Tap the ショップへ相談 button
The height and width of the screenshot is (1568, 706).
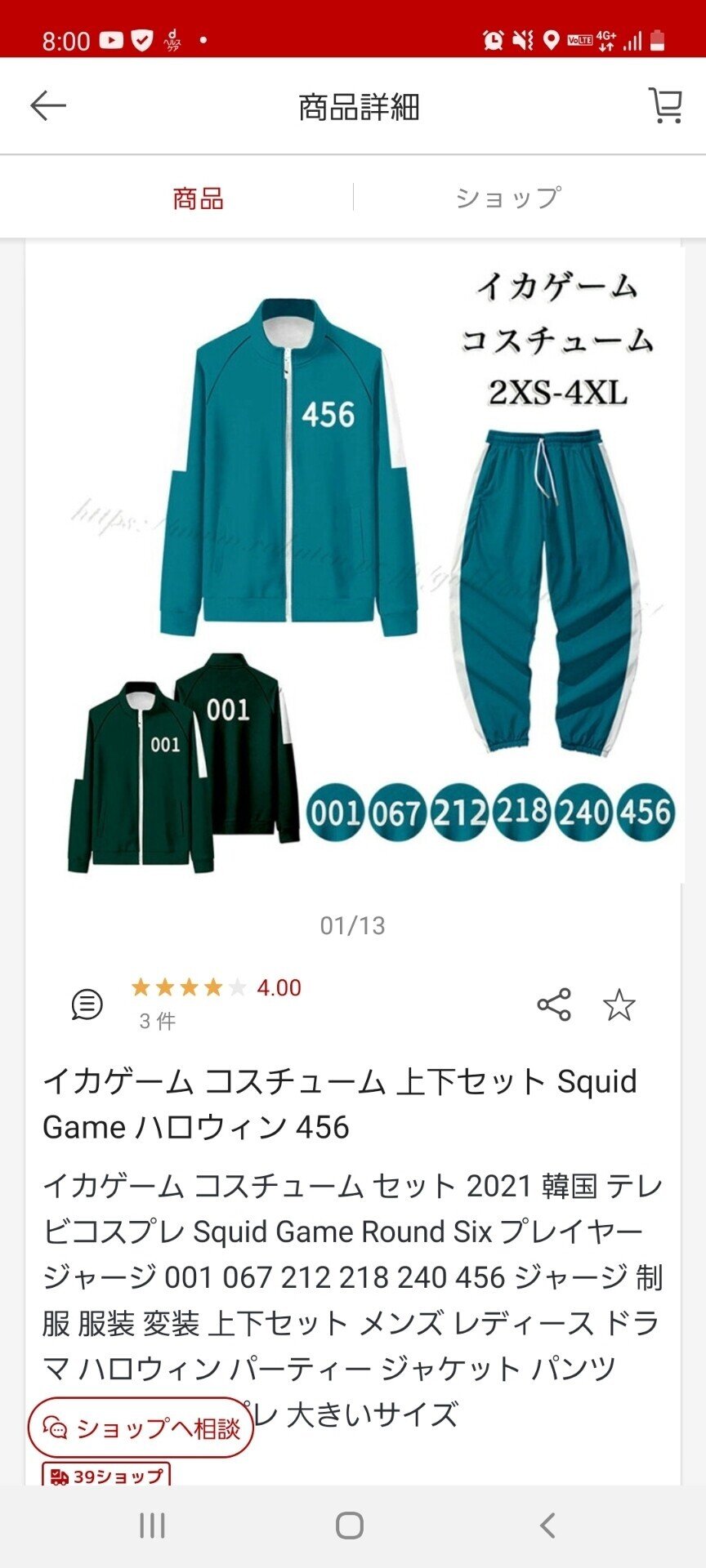[x=141, y=1428]
